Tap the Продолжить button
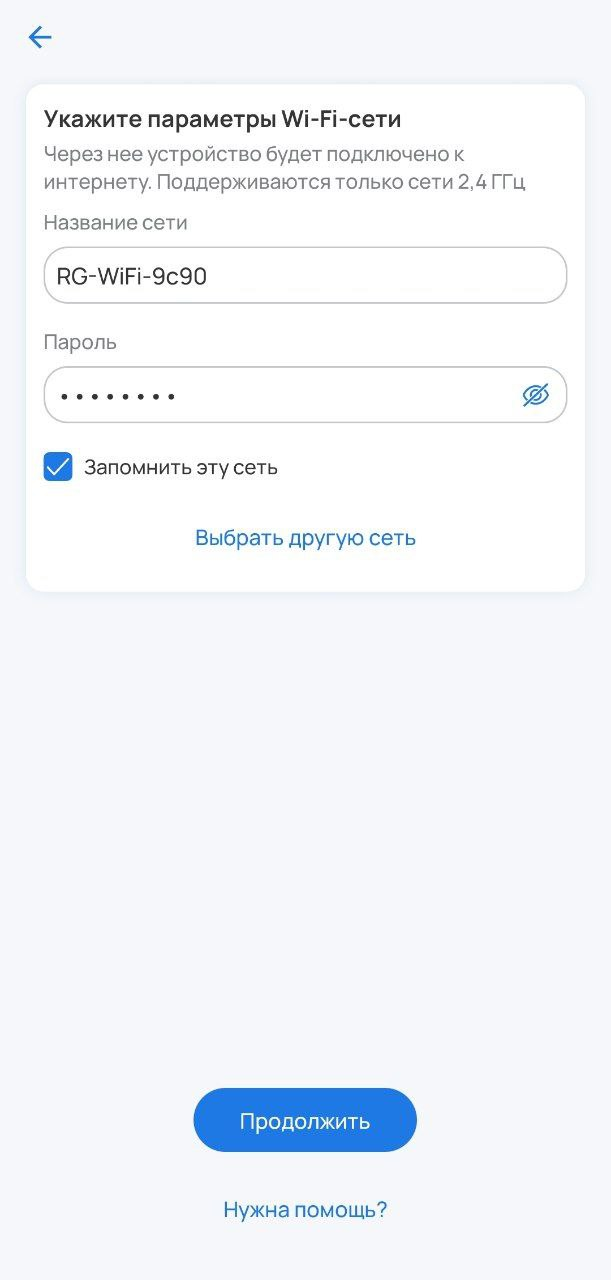611x1280 pixels. [305, 1120]
